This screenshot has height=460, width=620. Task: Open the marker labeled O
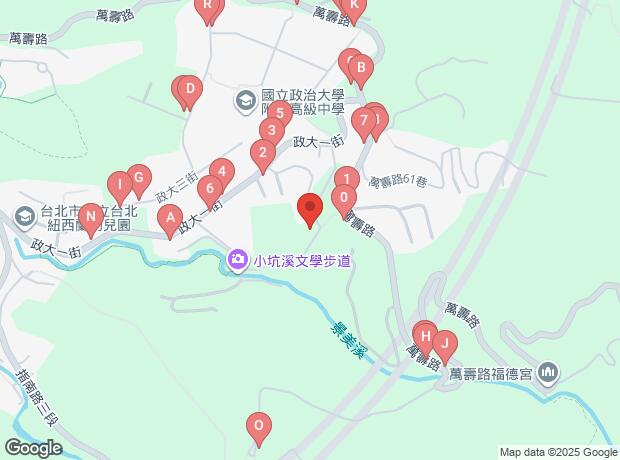259,430
